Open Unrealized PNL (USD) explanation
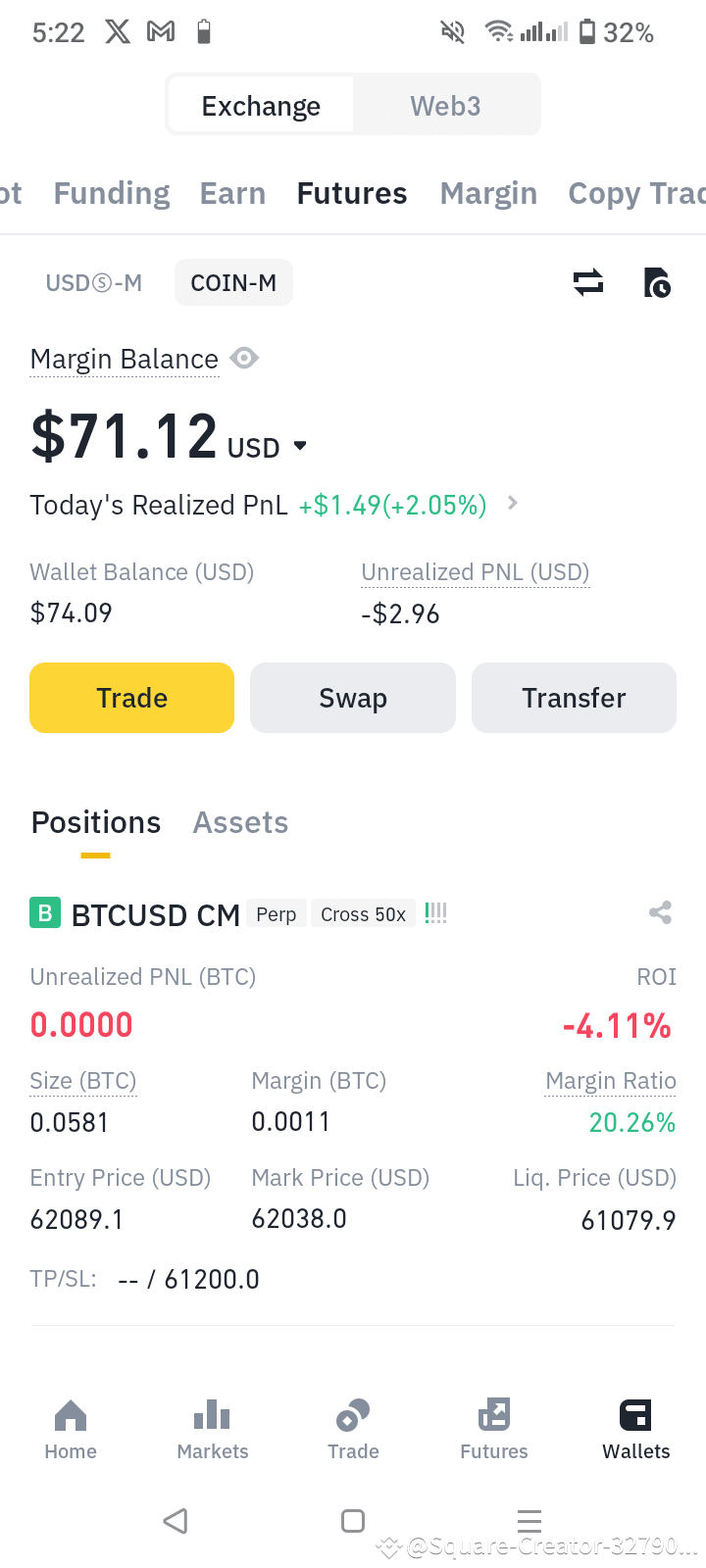Viewport: 706px width, 1568px height. coord(476,571)
